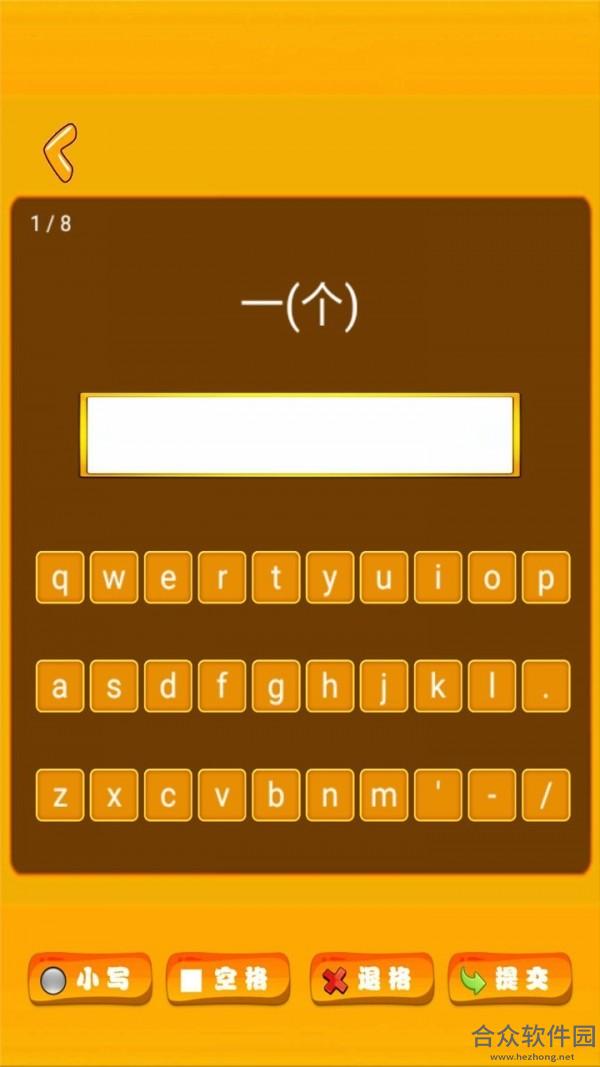
Task: Go back with the orange arrow
Action: 60,153
